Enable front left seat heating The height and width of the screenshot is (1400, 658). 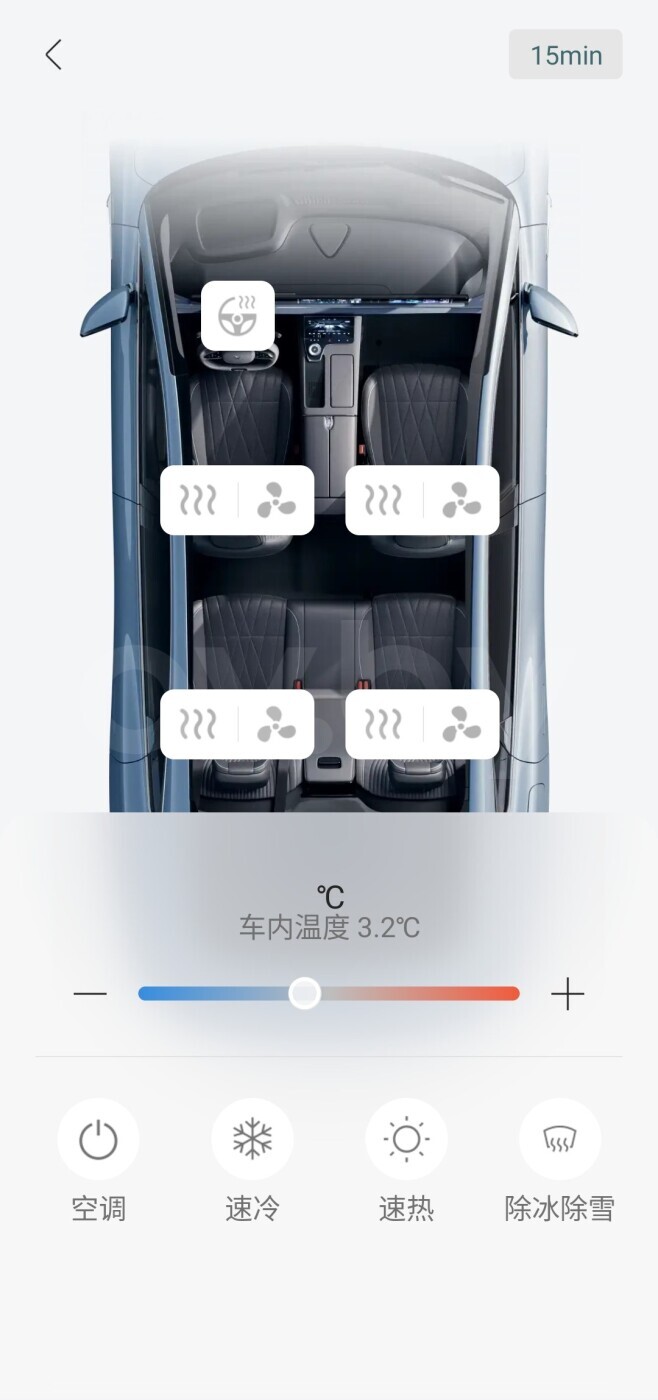[x=199, y=500]
